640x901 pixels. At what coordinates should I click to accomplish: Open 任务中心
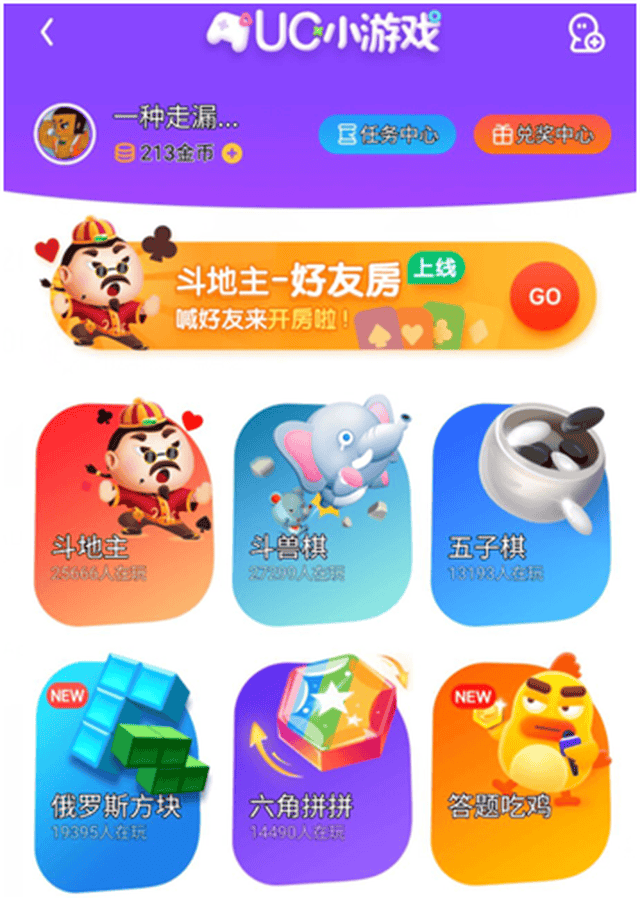click(x=387, y=134)
